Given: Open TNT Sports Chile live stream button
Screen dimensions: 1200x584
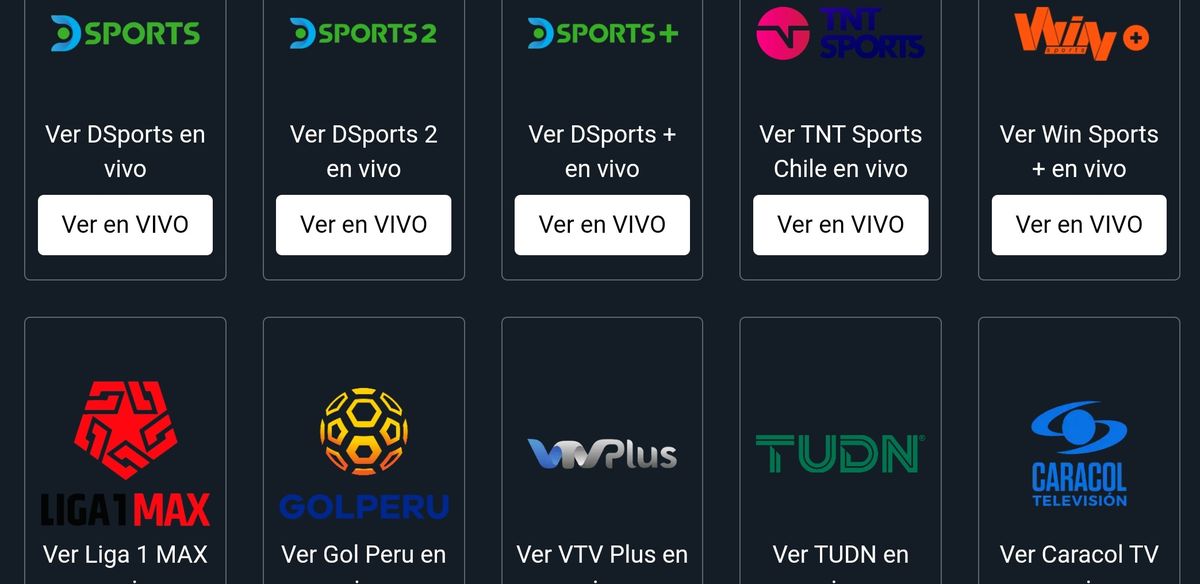Looking at the screenshot, I should [840, 225].
